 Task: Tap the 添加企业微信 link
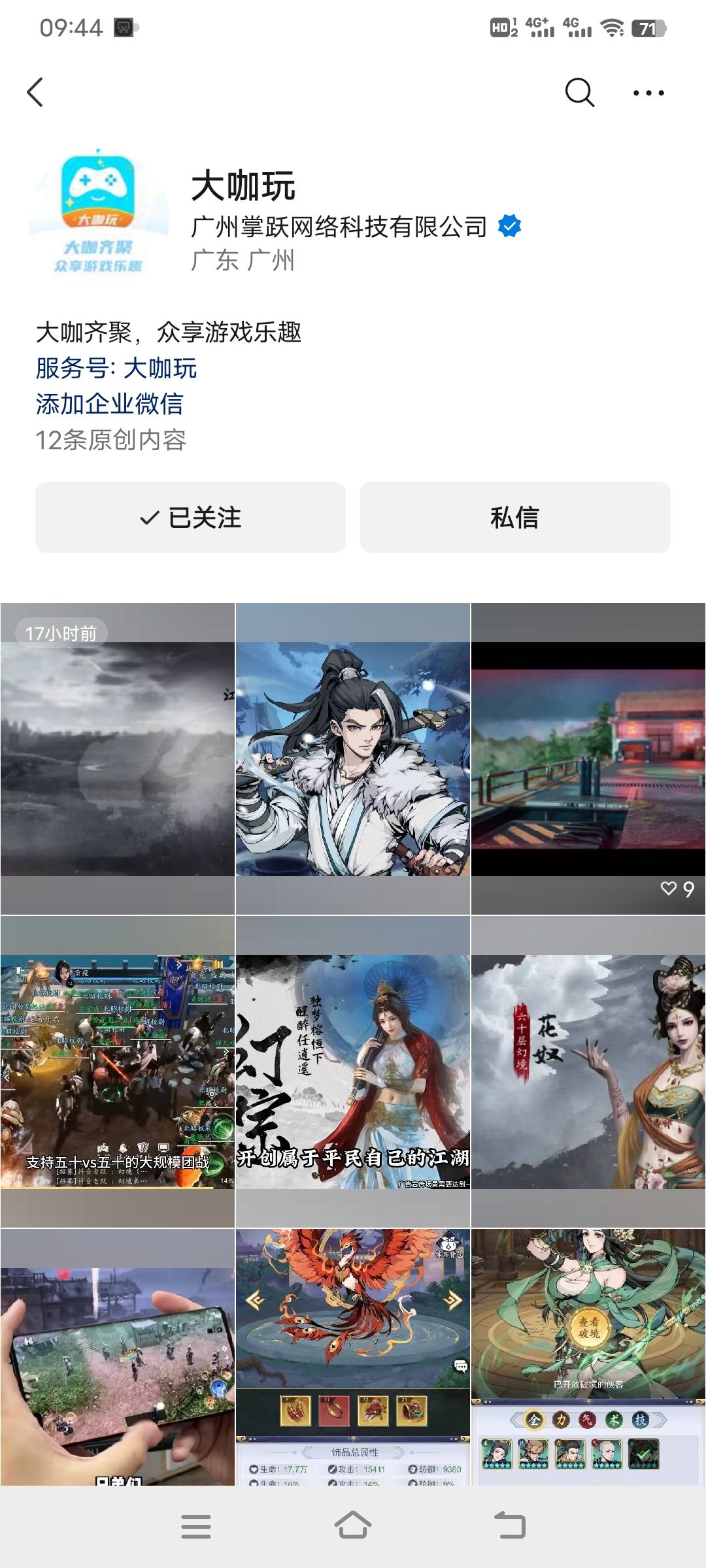[x=110, y=404]
